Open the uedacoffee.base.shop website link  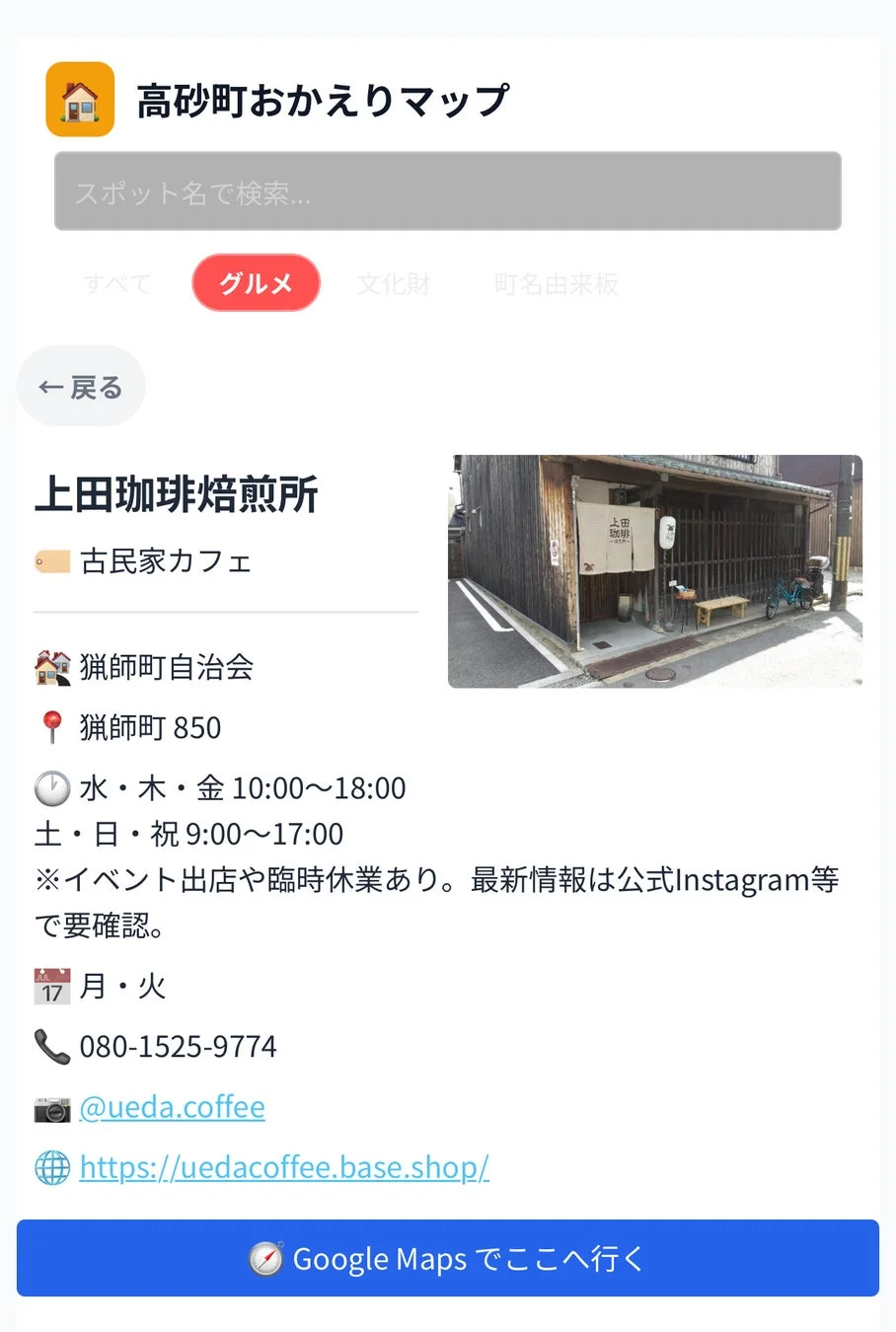click(x=284, y=1168)
